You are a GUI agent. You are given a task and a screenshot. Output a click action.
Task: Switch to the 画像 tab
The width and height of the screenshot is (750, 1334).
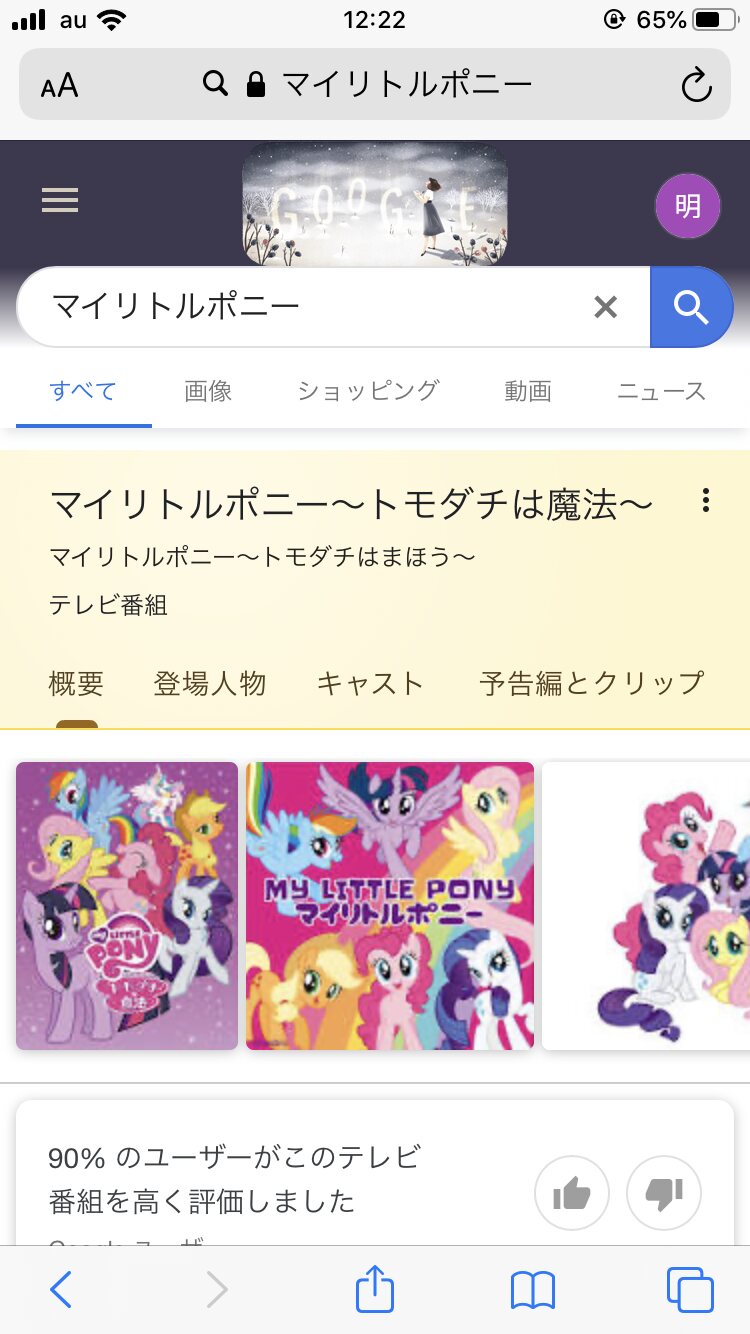tap(208, 391)
